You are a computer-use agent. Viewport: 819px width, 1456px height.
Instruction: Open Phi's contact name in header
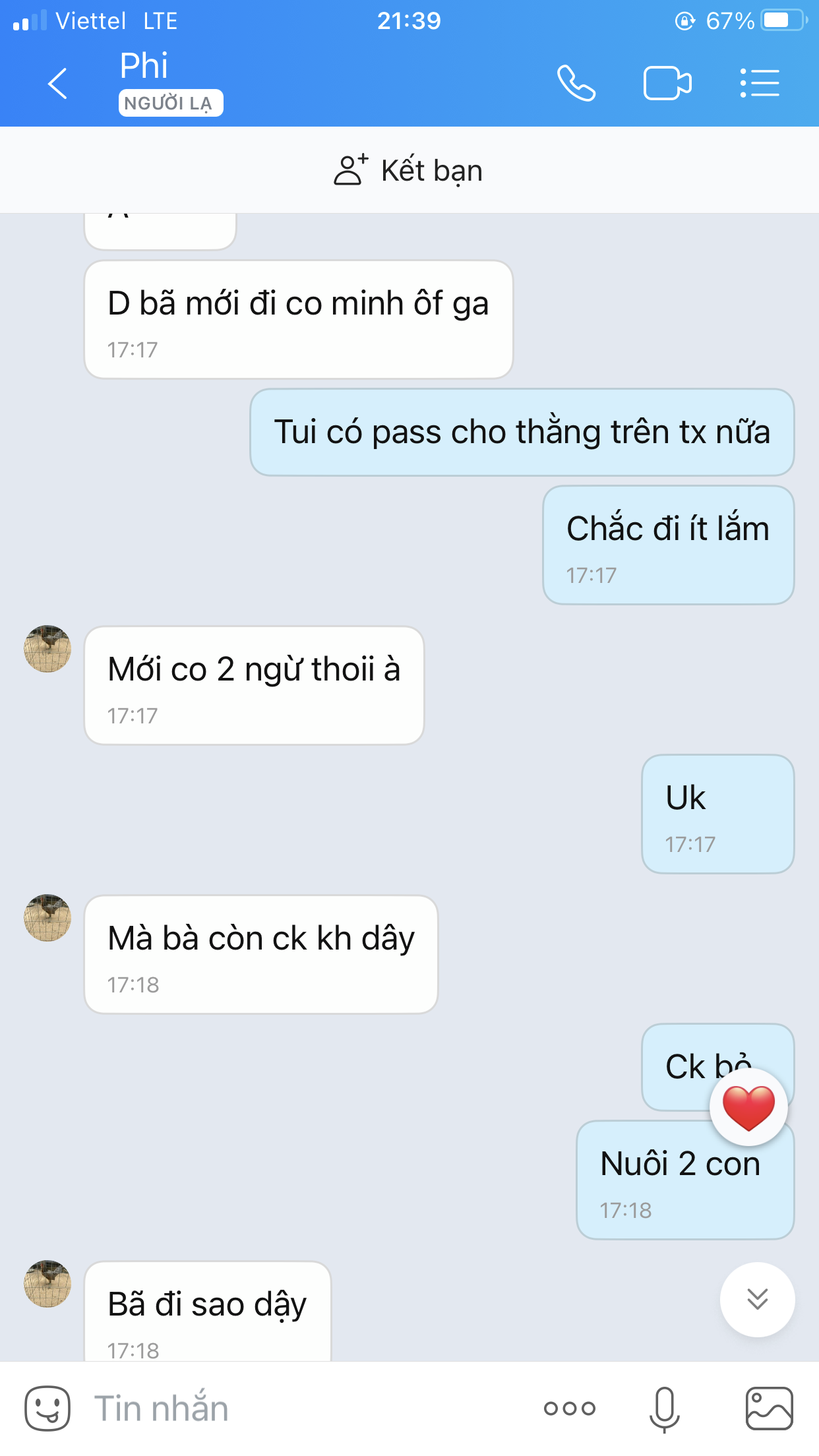(x=144, y=66)
